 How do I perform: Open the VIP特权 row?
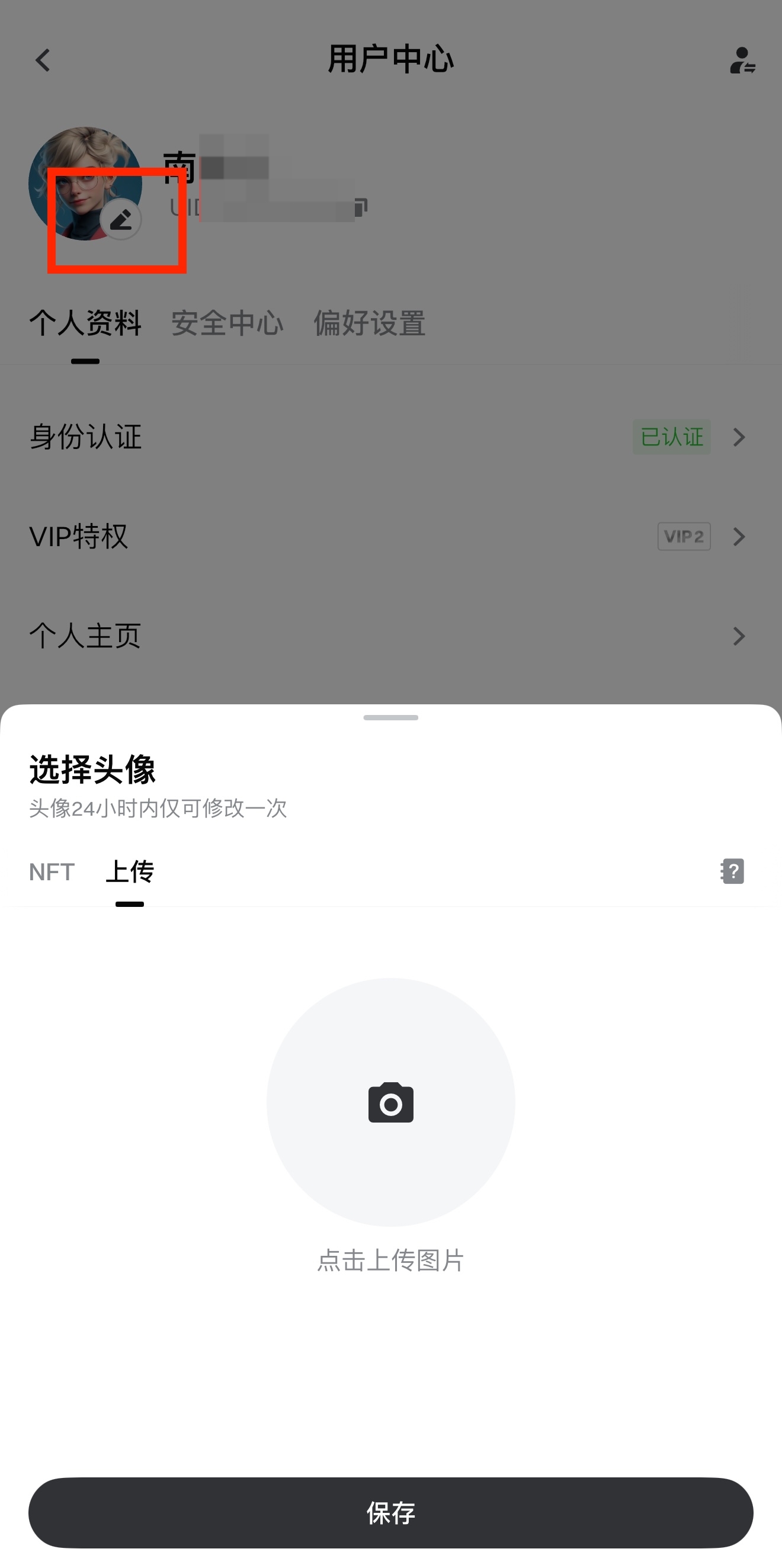click(390, 536)
